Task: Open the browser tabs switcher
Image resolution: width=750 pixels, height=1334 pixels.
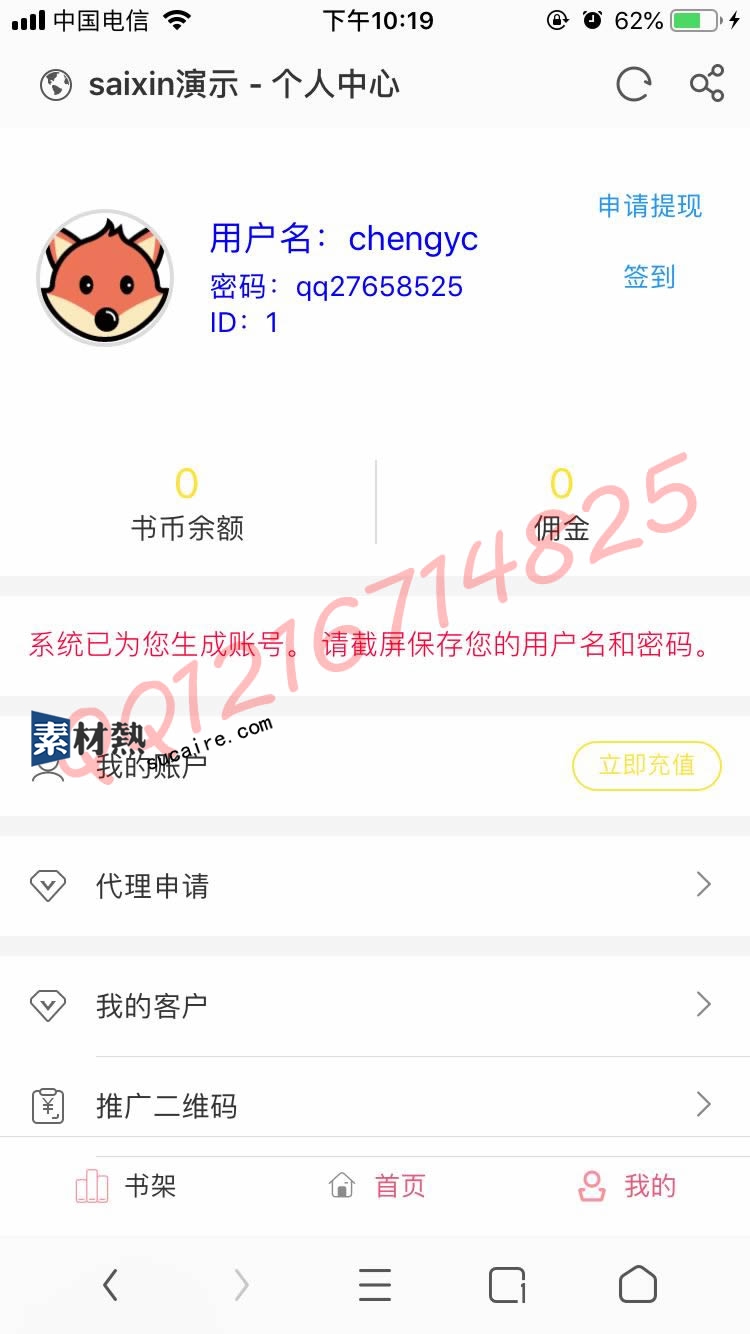Action: point(507,1285)
